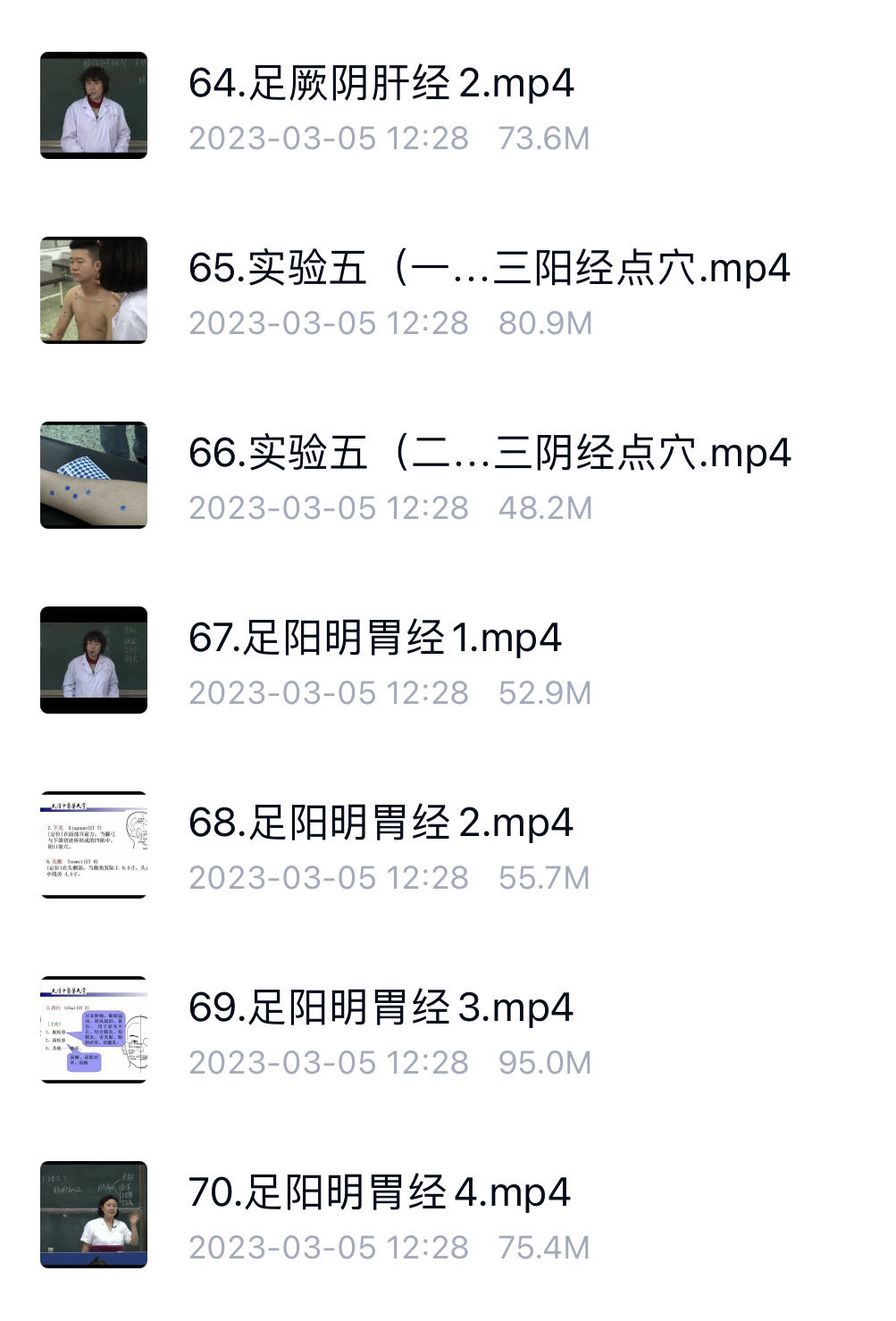Open 66.实验五 三阴经点穴 video file
Screen dimensions: 896x1321
coord(489,454)
